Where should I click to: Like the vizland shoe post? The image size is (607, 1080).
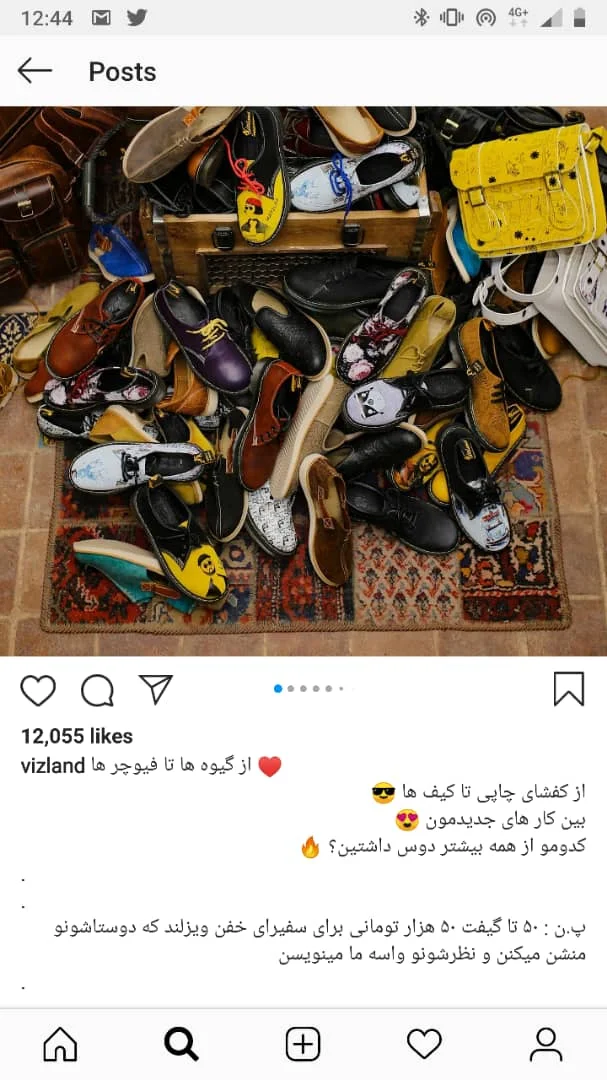coord(38,690)
